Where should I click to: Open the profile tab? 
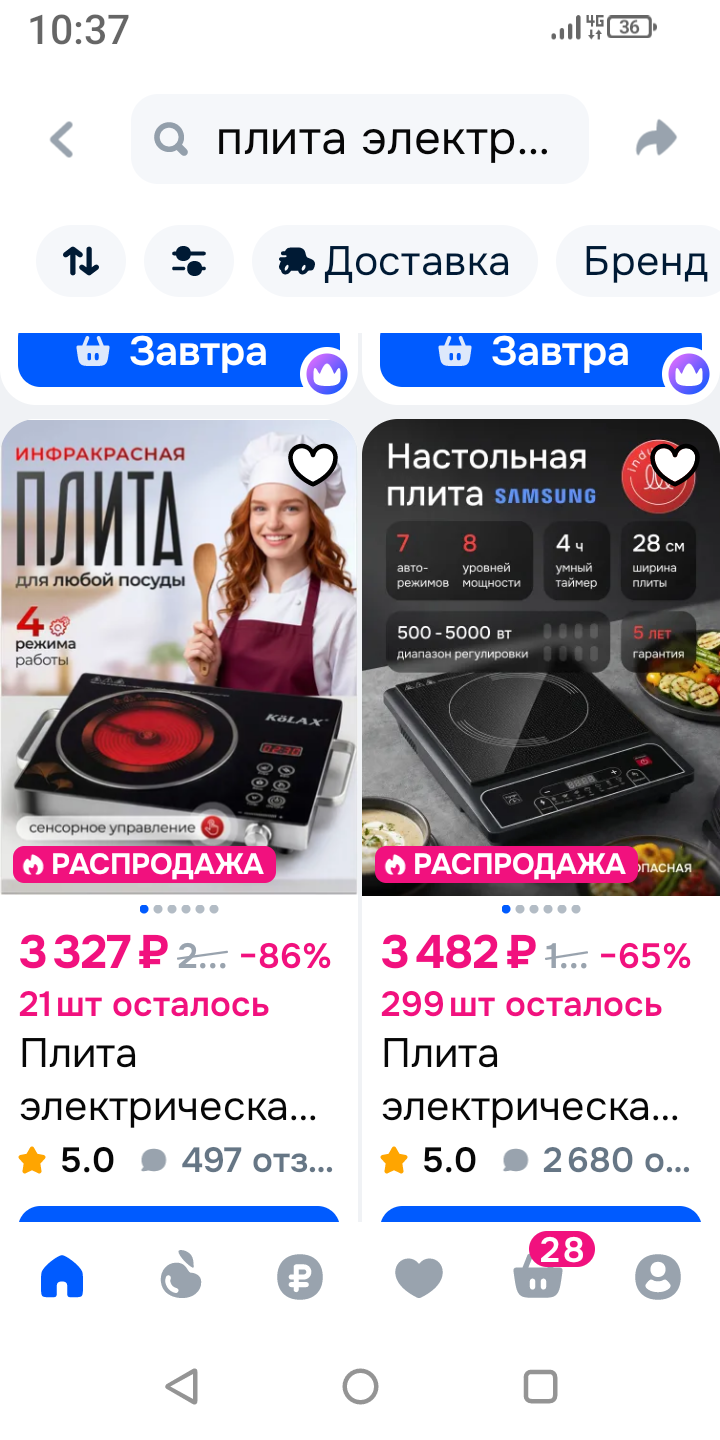pyautogui.click(x=658, y=1277)
